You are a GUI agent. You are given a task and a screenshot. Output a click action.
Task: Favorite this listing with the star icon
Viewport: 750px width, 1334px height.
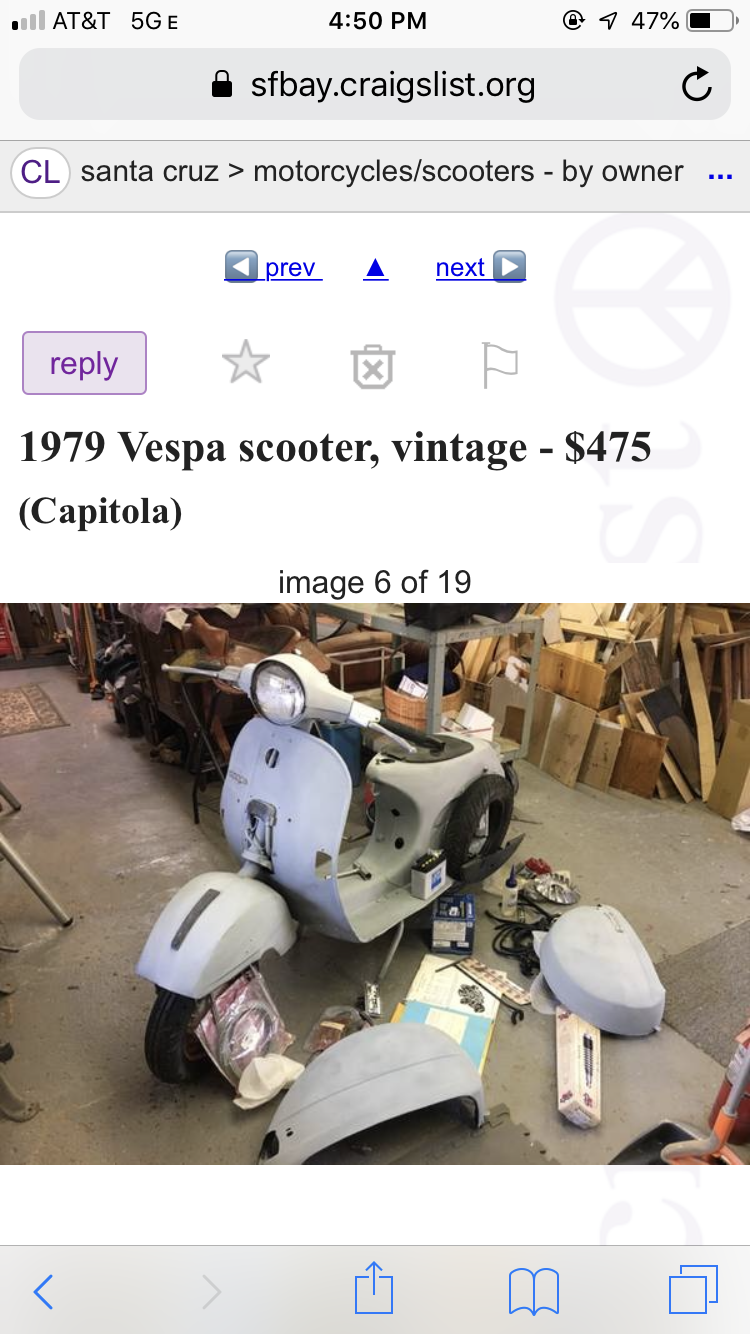click(x=246, y=364)
